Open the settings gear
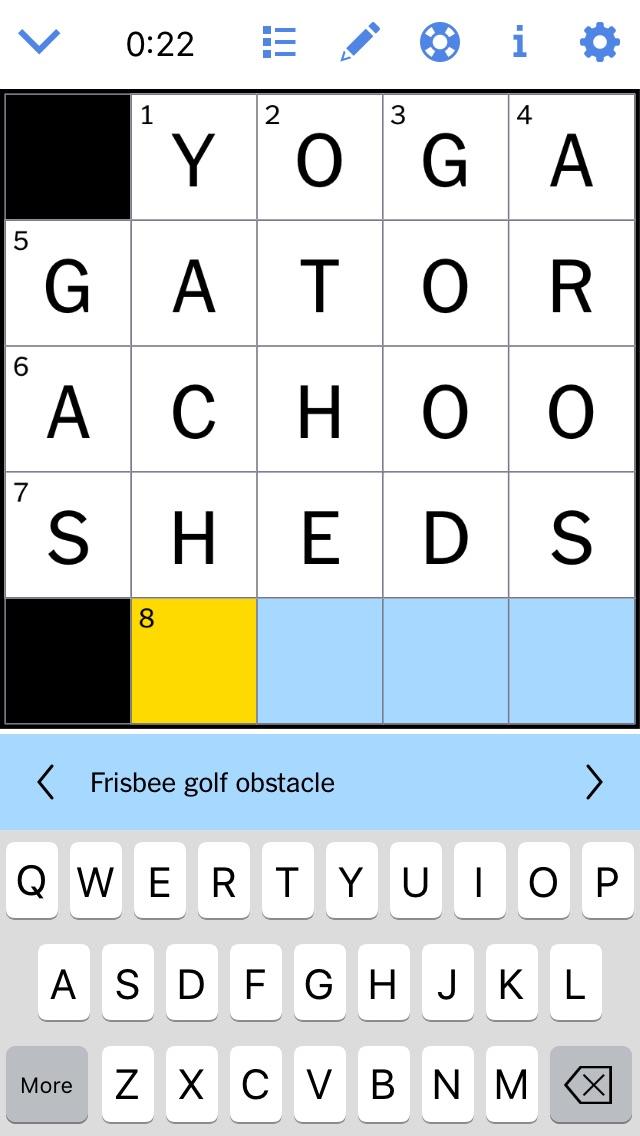 click(599, 43)
